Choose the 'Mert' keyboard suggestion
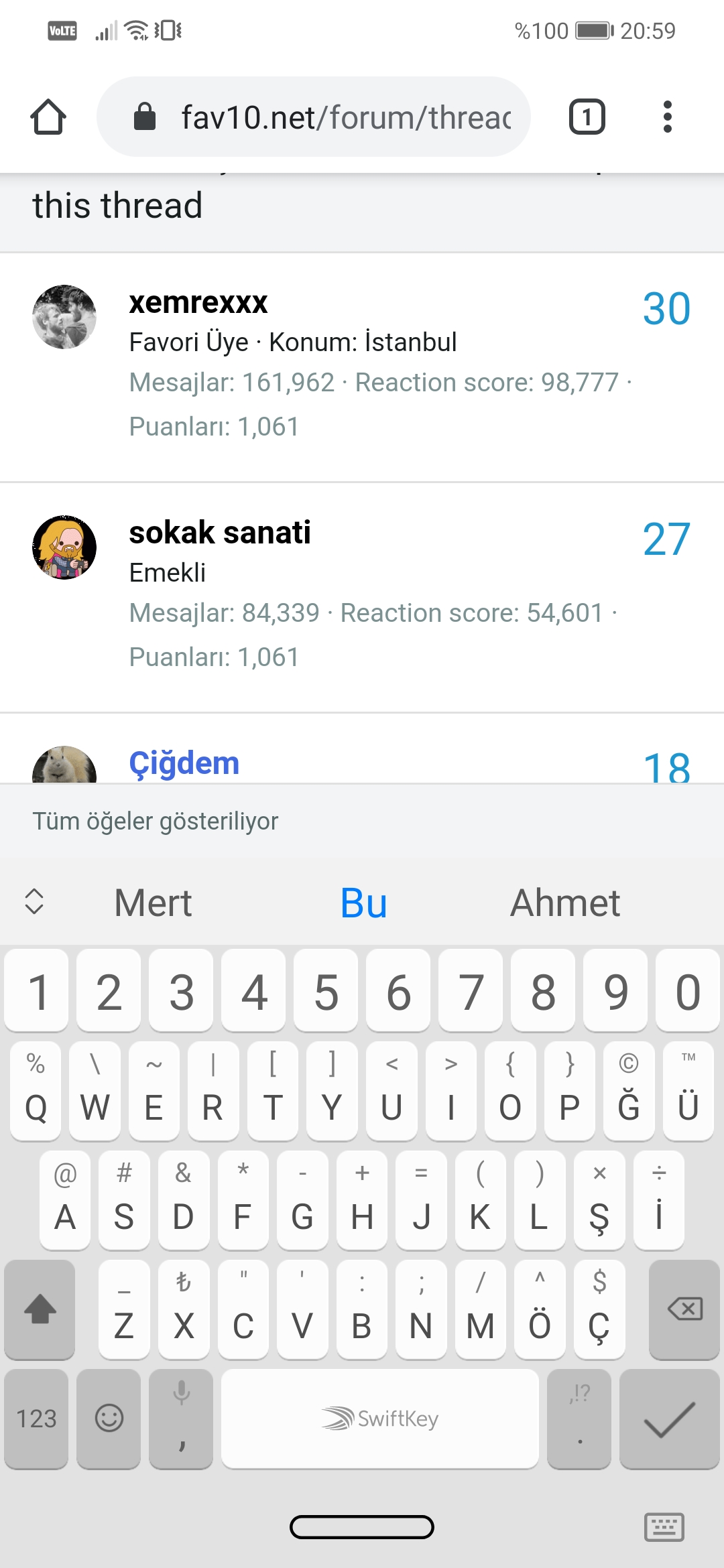The image size is (724, 1568). [153, 903]
